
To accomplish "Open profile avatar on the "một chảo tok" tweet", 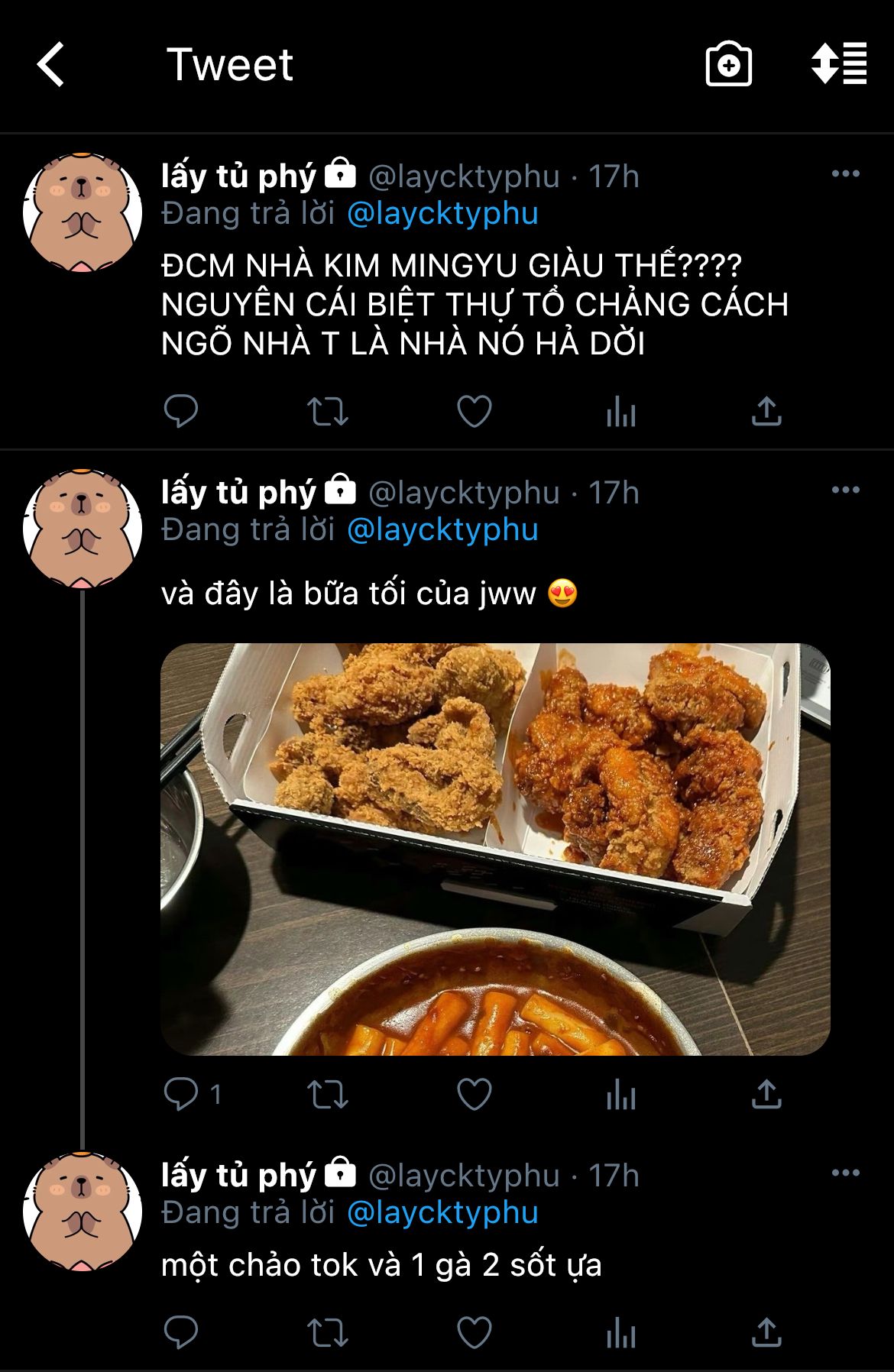I will [83, 1212].
